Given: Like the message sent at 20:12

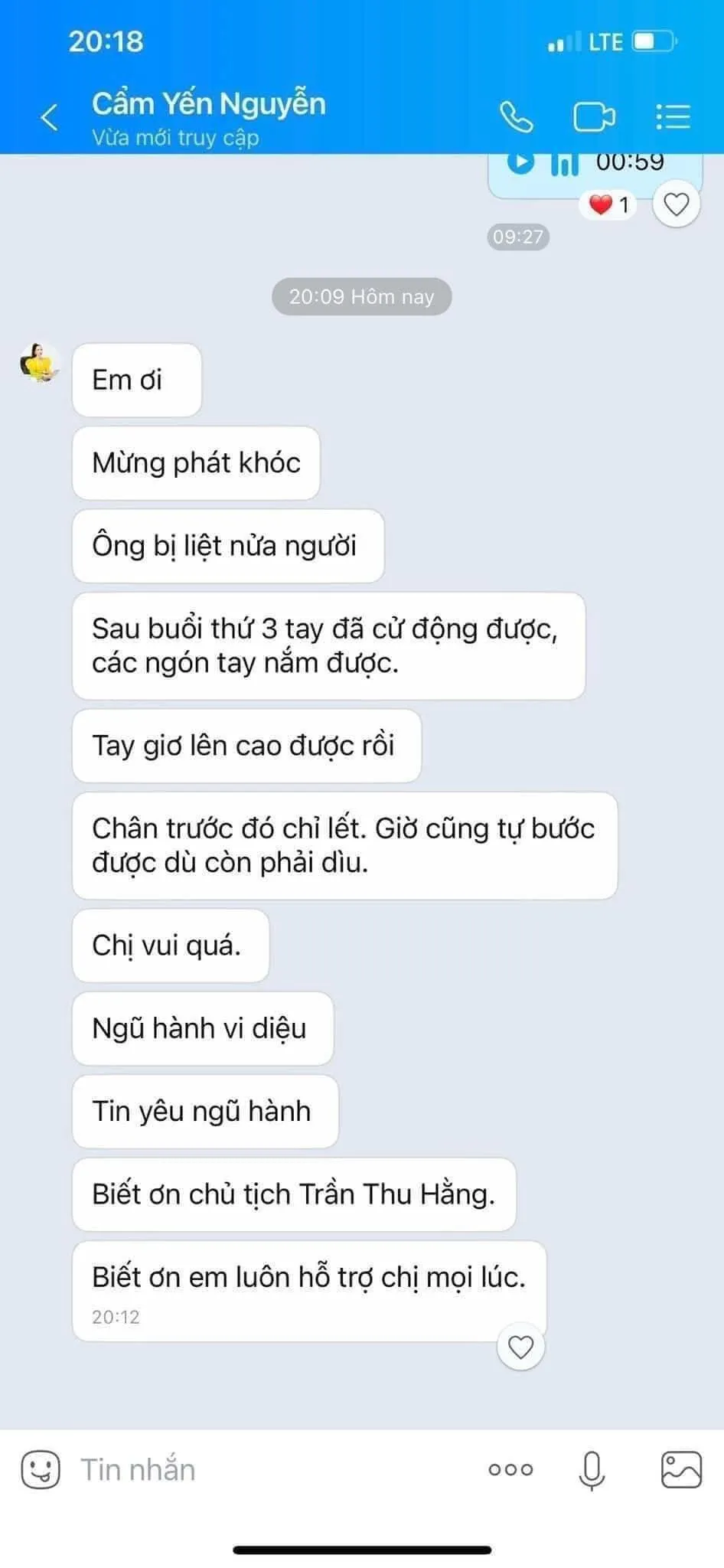Looking at the screenshot, I should [521, 1347].
